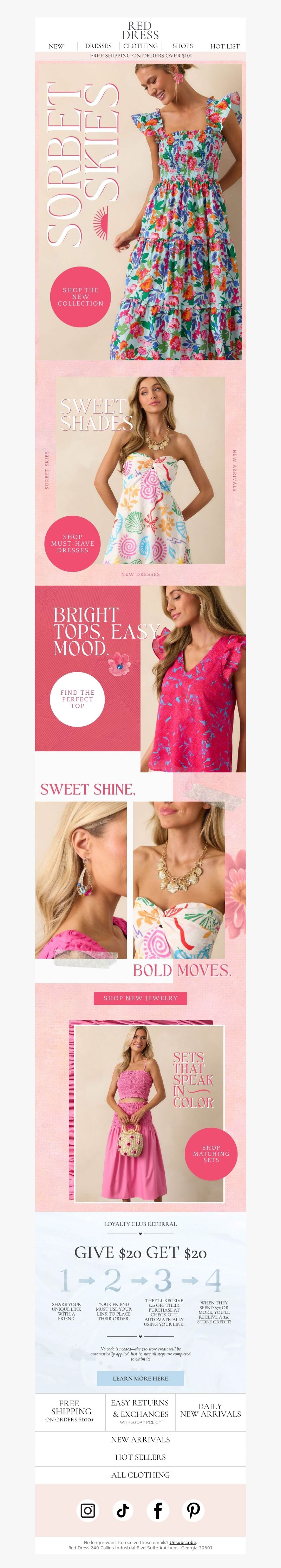Open the All Clothing footer link
Screen dimensions: 281x1568
[x=140, y=1475]
